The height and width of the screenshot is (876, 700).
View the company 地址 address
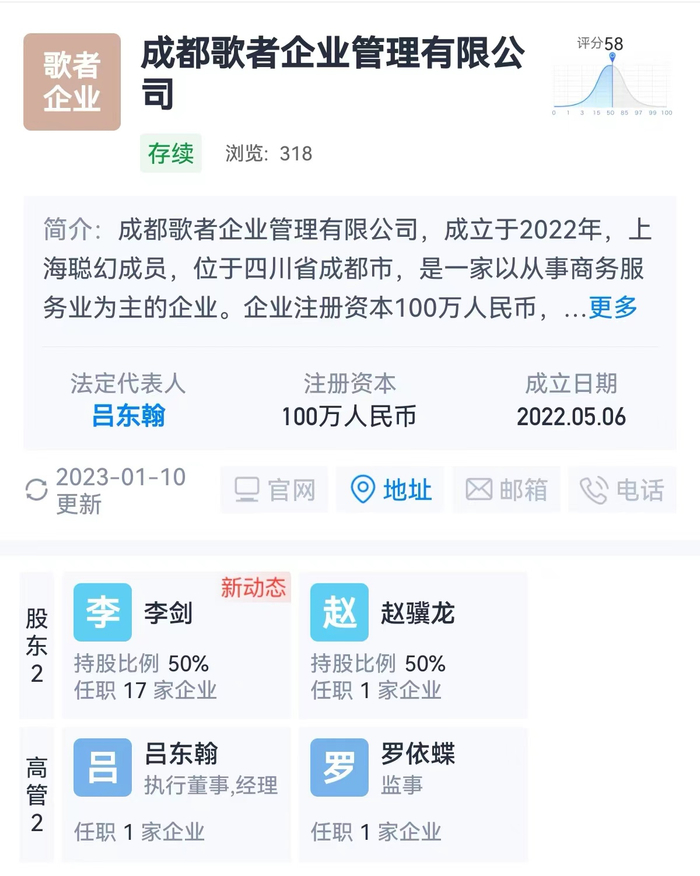click(391, 490)
